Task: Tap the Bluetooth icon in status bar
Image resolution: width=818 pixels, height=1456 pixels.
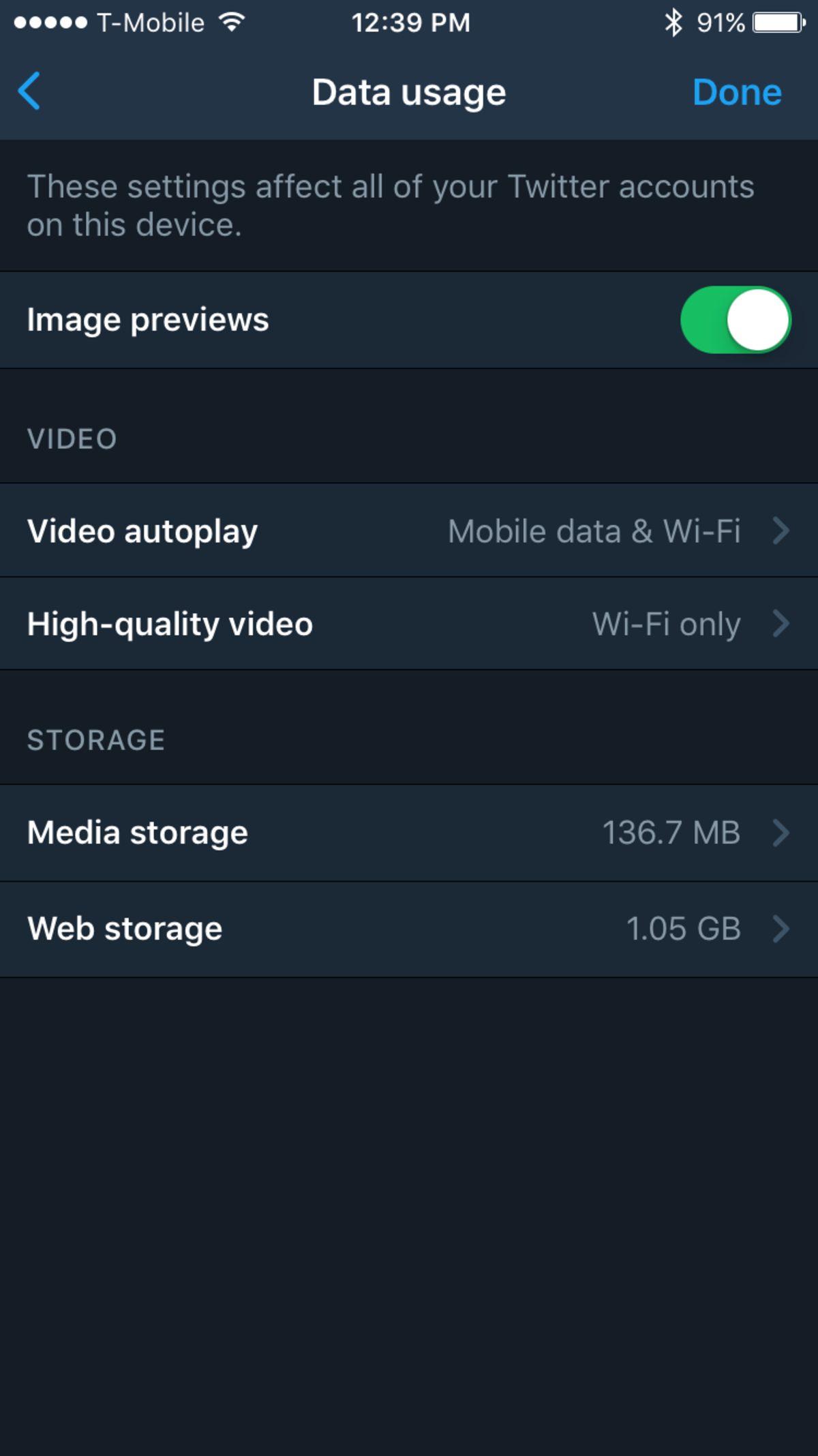Action: click(673, 23)
